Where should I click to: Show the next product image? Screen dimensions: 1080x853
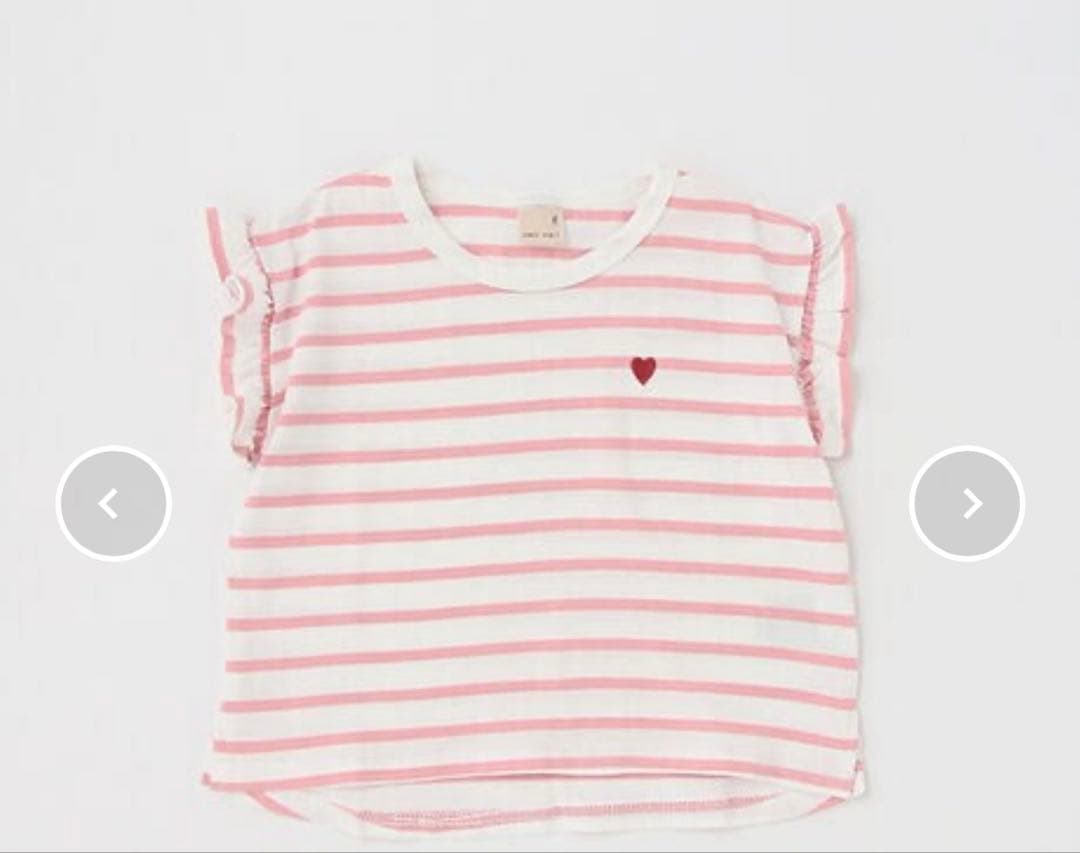(x=967, y=503)
